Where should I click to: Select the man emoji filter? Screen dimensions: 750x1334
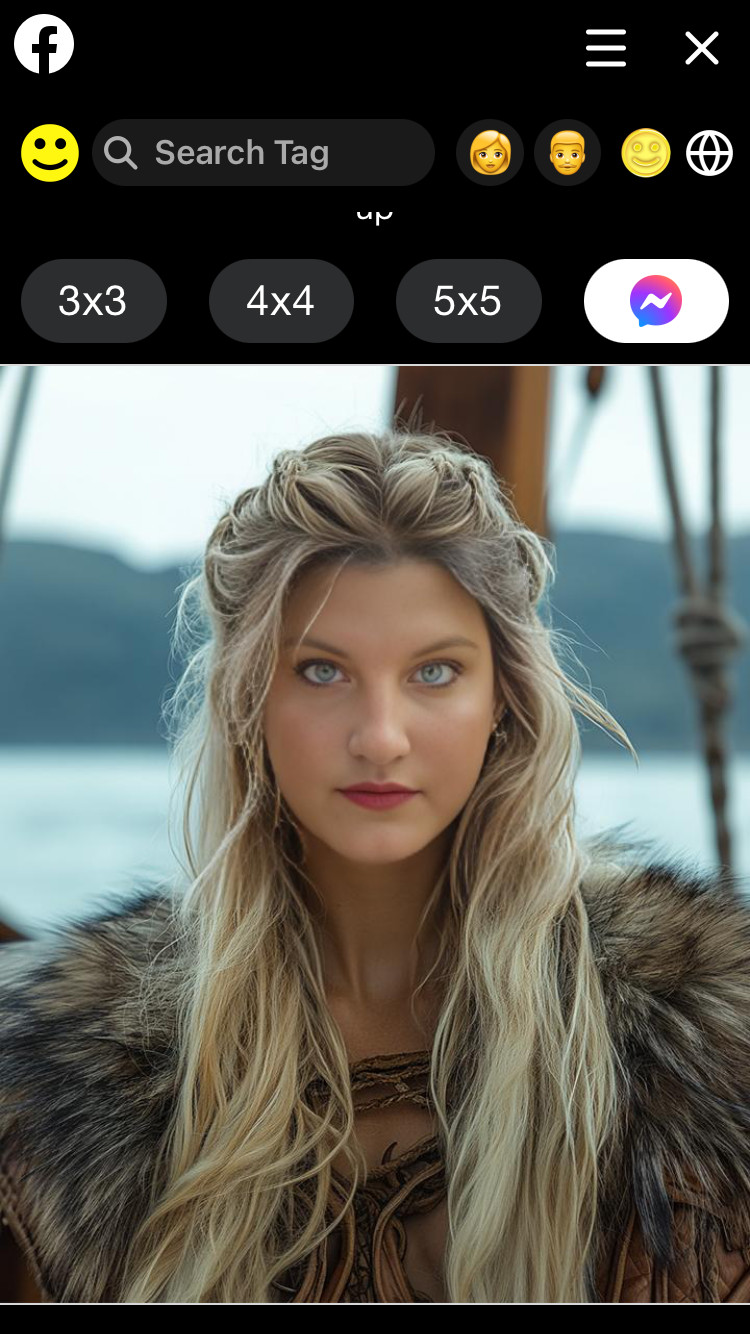(x=567, y=153)
